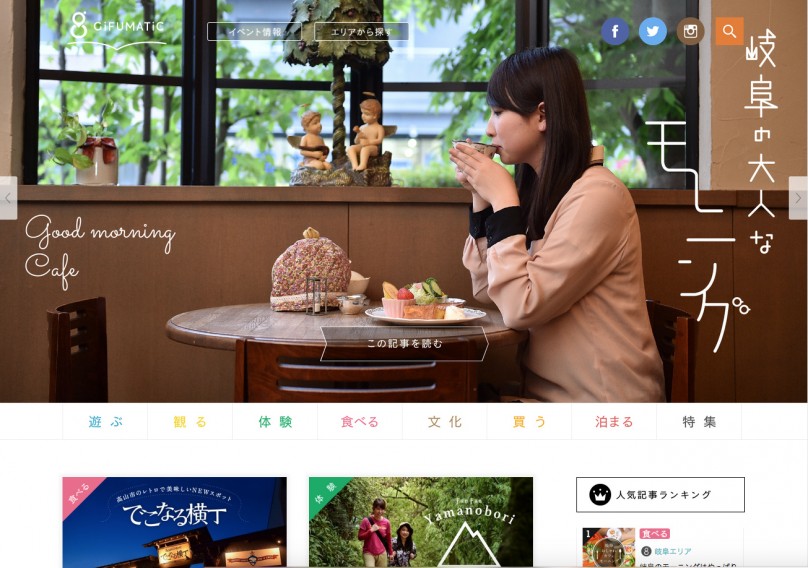Open the Twitter page icon
The height and width of the screenshot is (568, 808).
(653, 32)
